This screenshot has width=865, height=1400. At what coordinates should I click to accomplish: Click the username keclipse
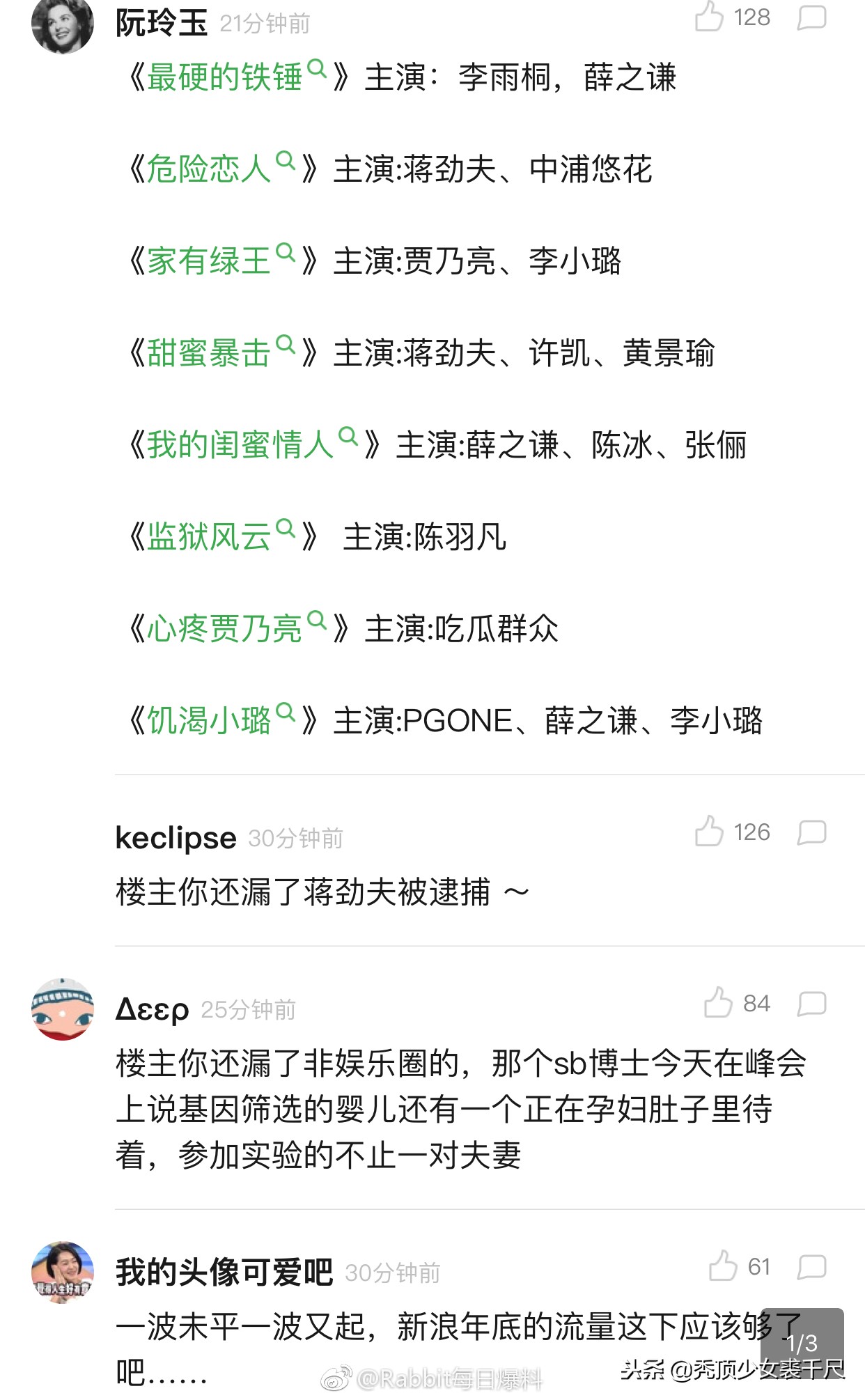(x=177, y=838)
